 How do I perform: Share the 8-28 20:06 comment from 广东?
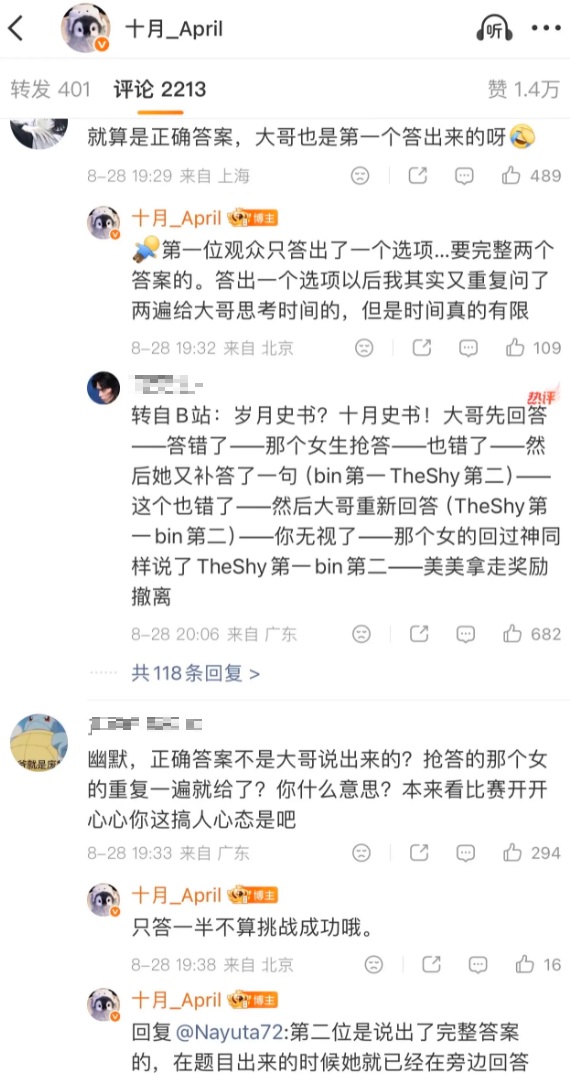[418, 633]
